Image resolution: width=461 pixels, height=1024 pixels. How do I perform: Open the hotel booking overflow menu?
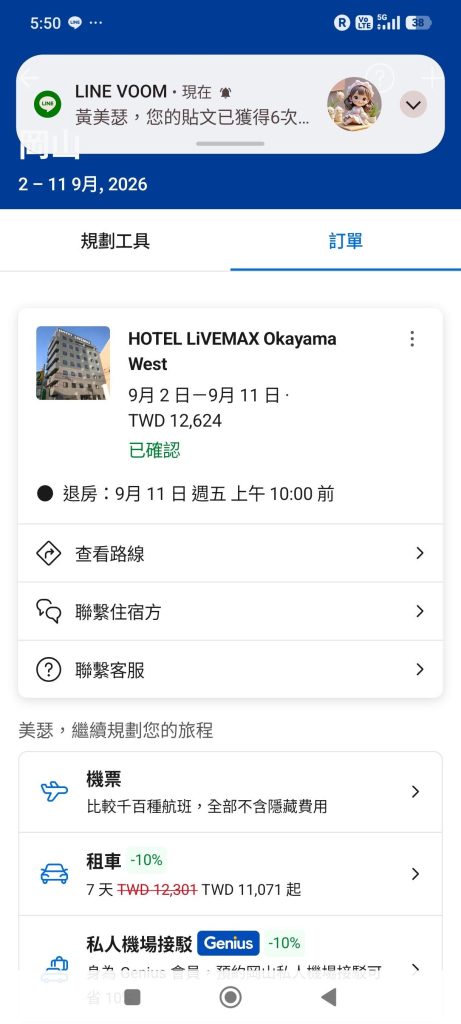pos(411,338)
